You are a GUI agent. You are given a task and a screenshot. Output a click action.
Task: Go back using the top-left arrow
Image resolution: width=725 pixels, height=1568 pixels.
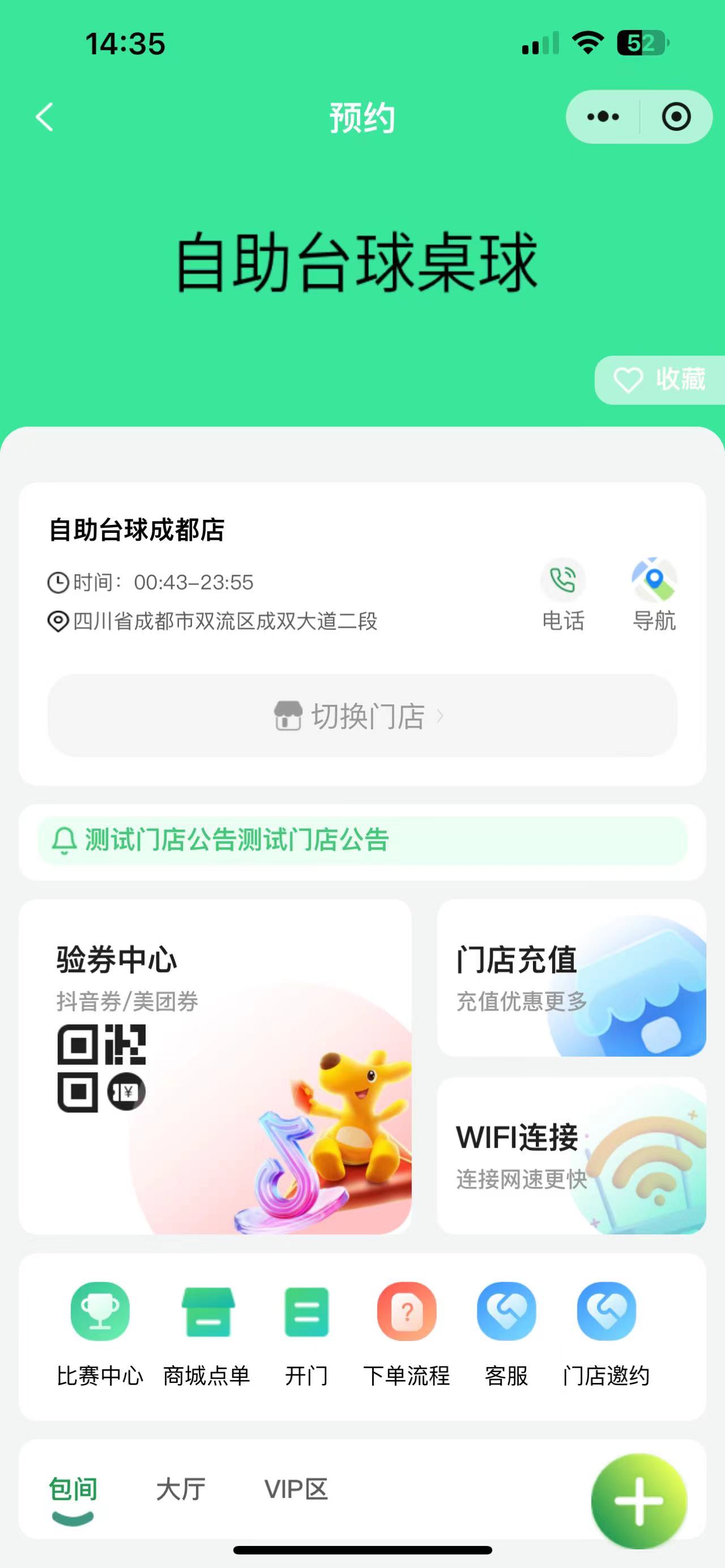tap(44, 117)
